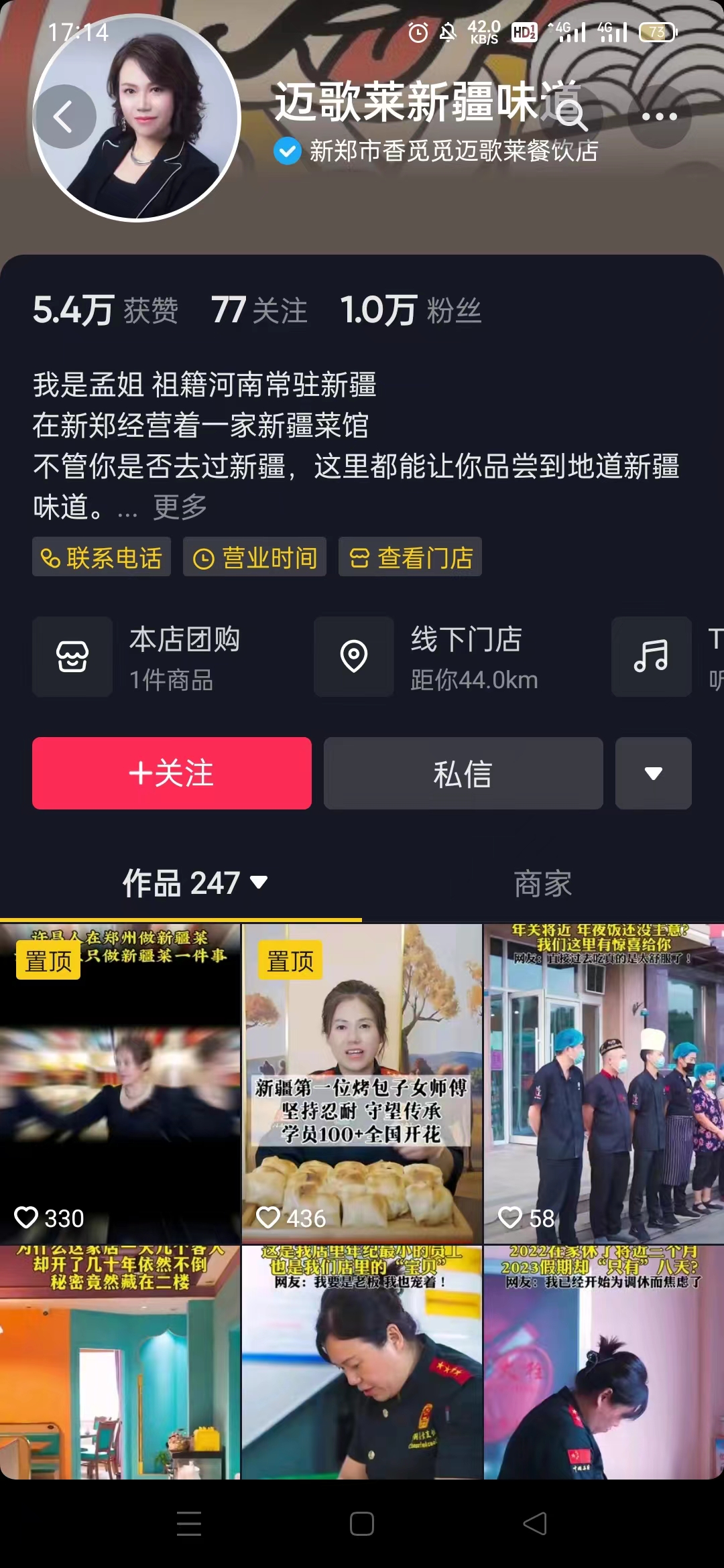Expand the dropdown arrow beside 私信
Image resolution: width=724 pixels, height=1568 pixels.
(x=653, y=773)
